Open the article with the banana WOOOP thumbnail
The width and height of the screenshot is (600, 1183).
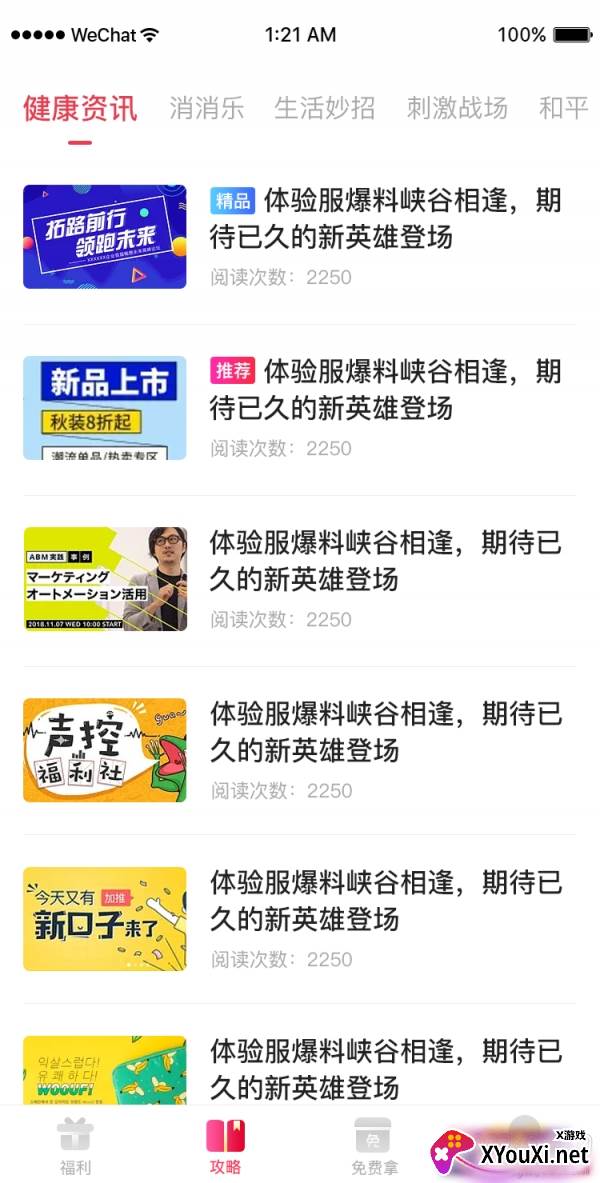click(300, 1068)
